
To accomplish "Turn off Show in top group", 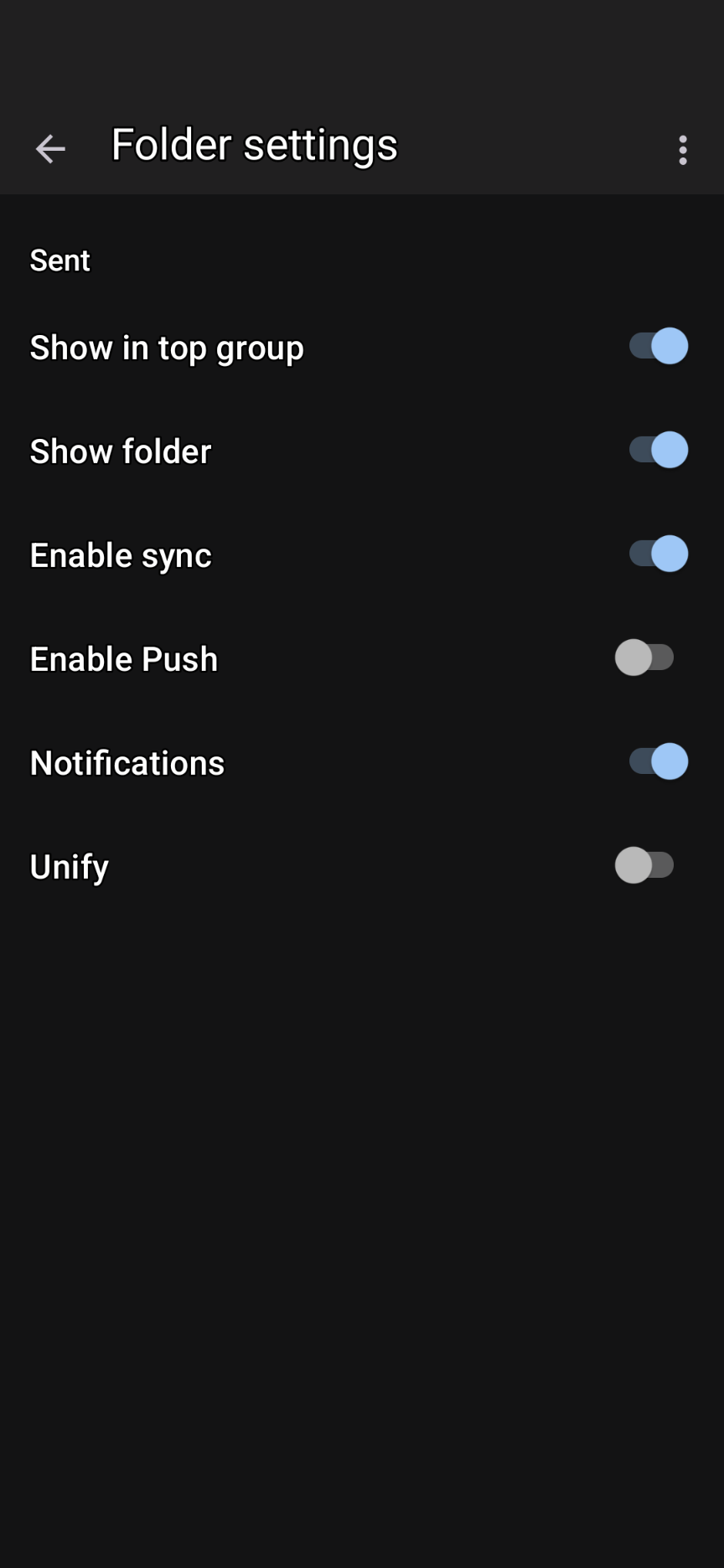I will coord(658,346).
